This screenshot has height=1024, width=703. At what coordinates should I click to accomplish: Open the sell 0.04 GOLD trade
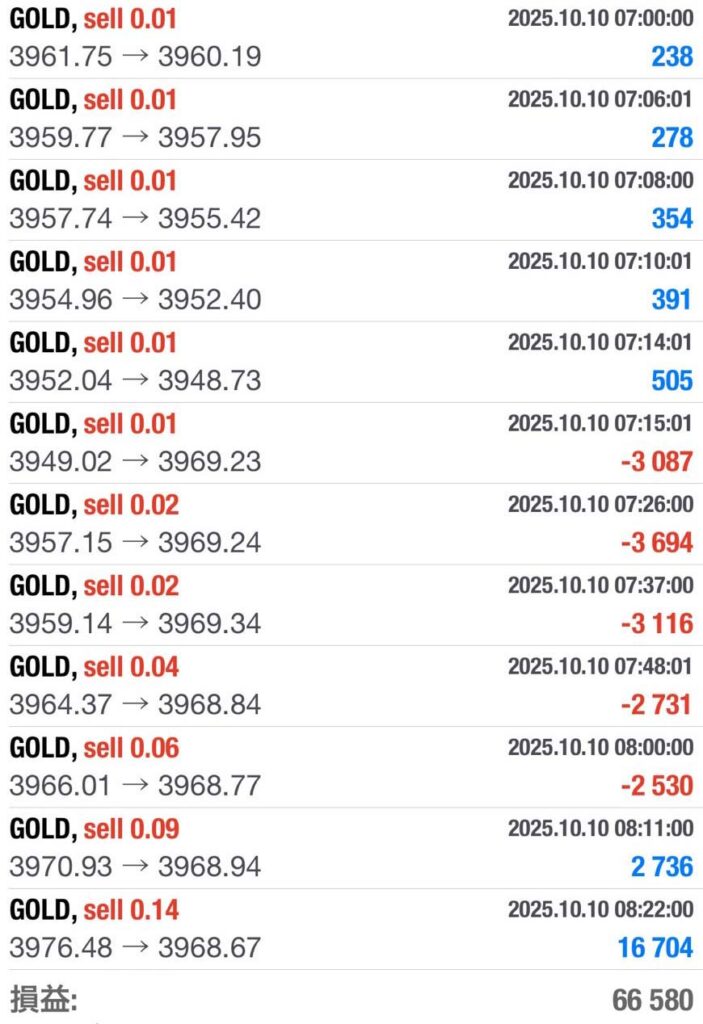(x=351, y=686)
